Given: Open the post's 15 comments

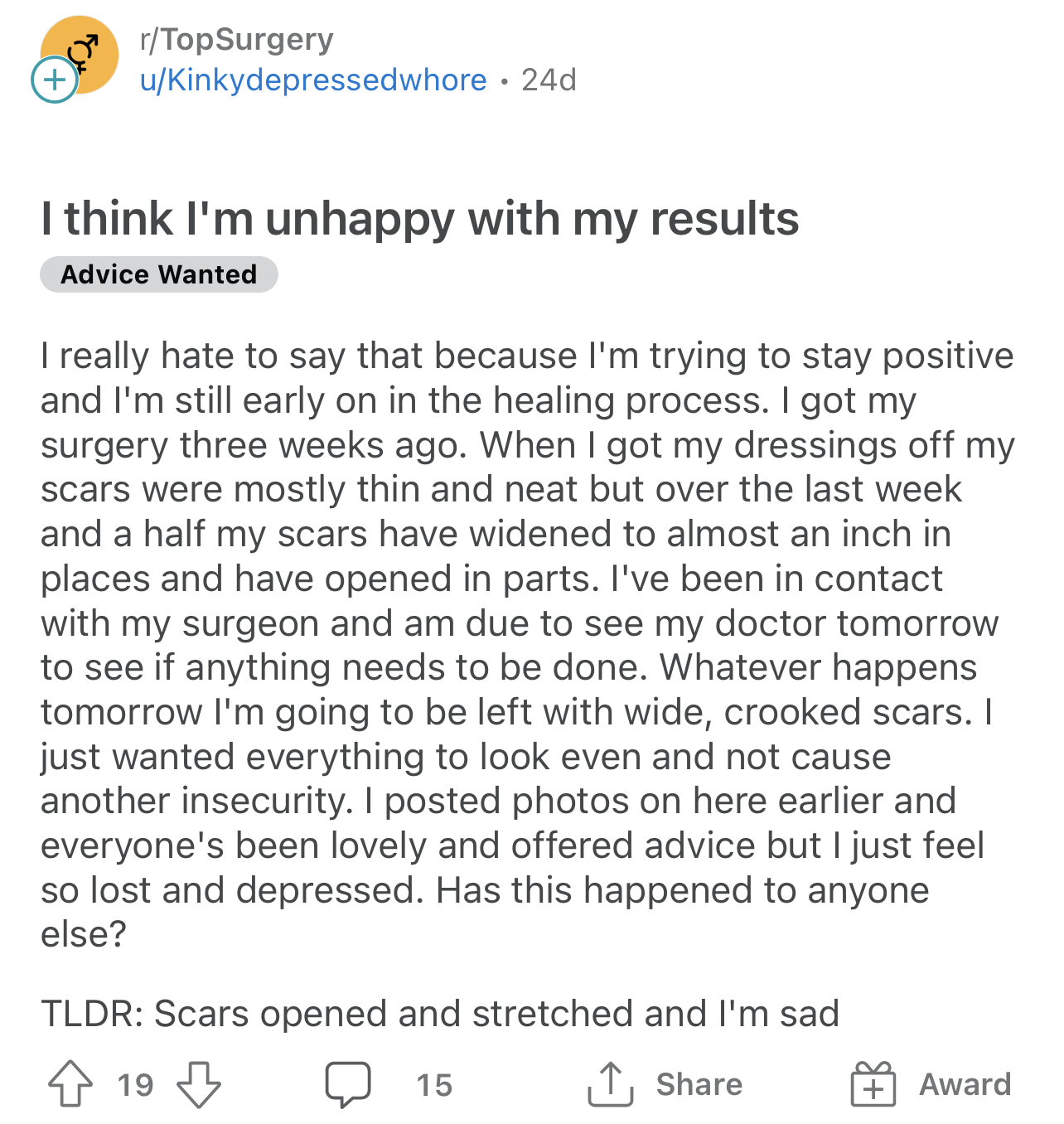Looking at the screenshot, I should point(348,1084).
